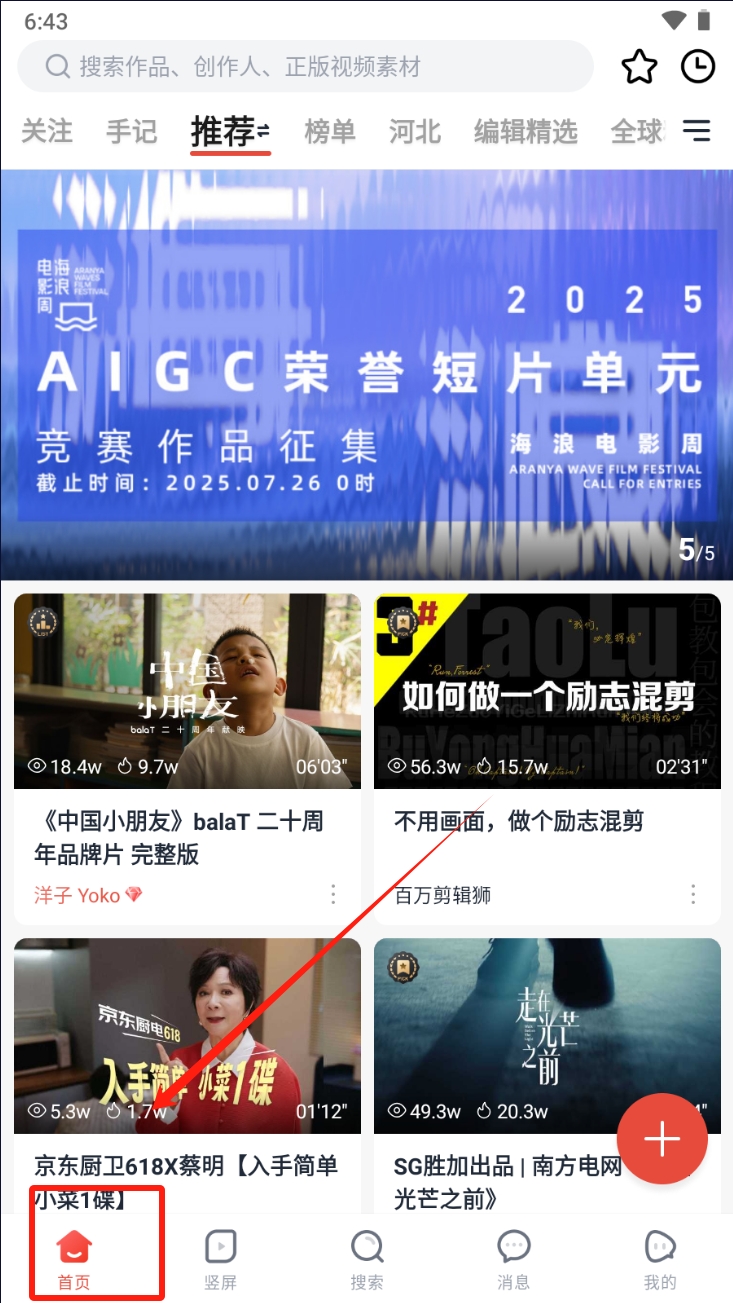Open the favorites star icon
Viewport: 733px width, 1303px height.
pos(639,67)
